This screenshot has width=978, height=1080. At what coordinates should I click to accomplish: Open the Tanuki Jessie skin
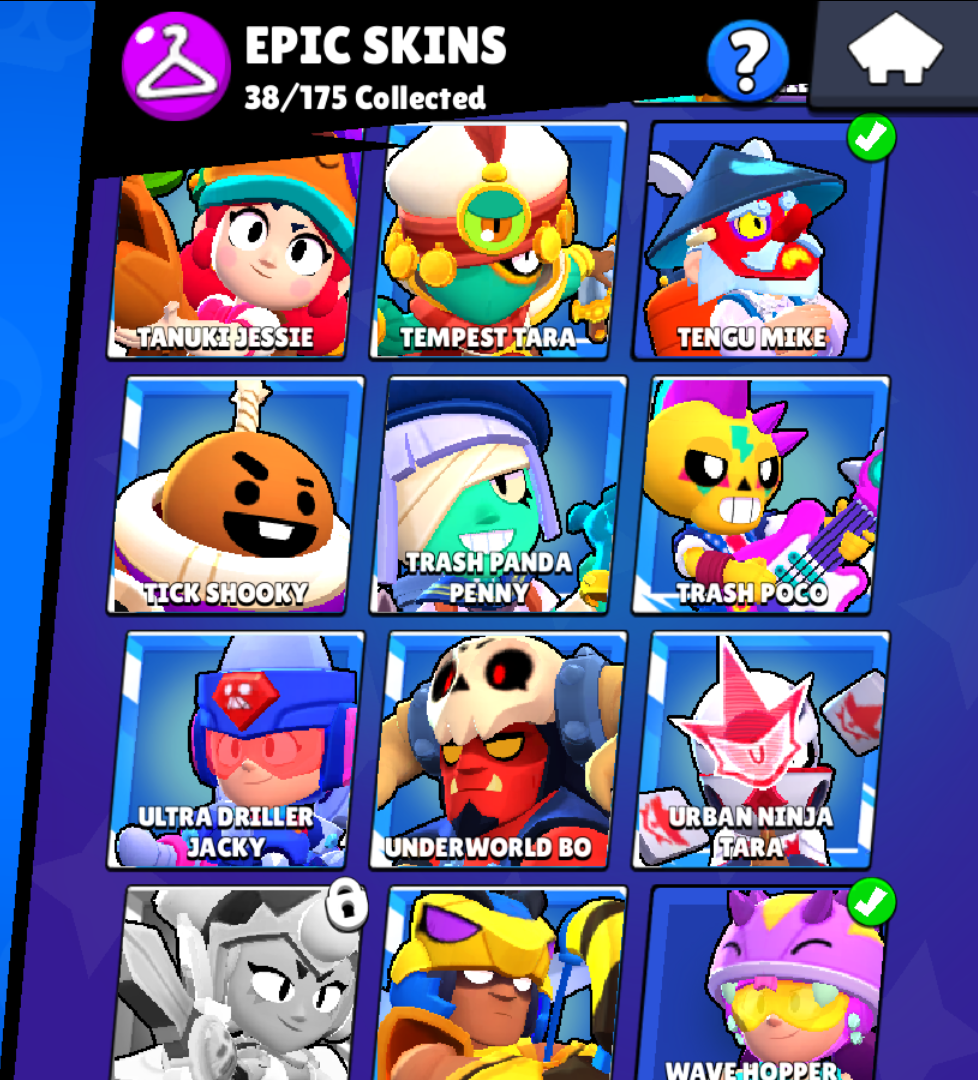click(x=228, y=260)
